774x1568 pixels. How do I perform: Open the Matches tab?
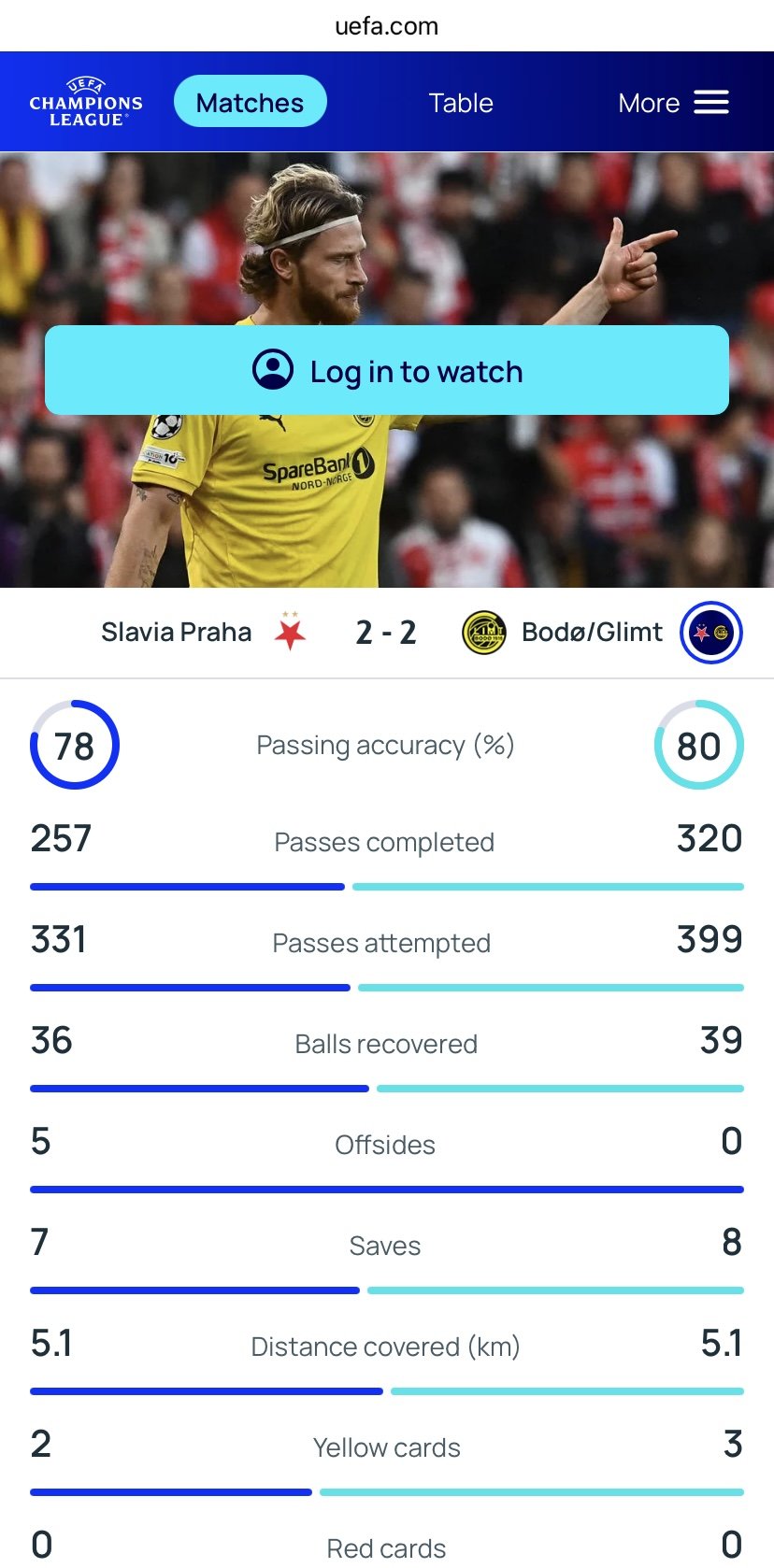pyautogui.click(x=250, y=102)
